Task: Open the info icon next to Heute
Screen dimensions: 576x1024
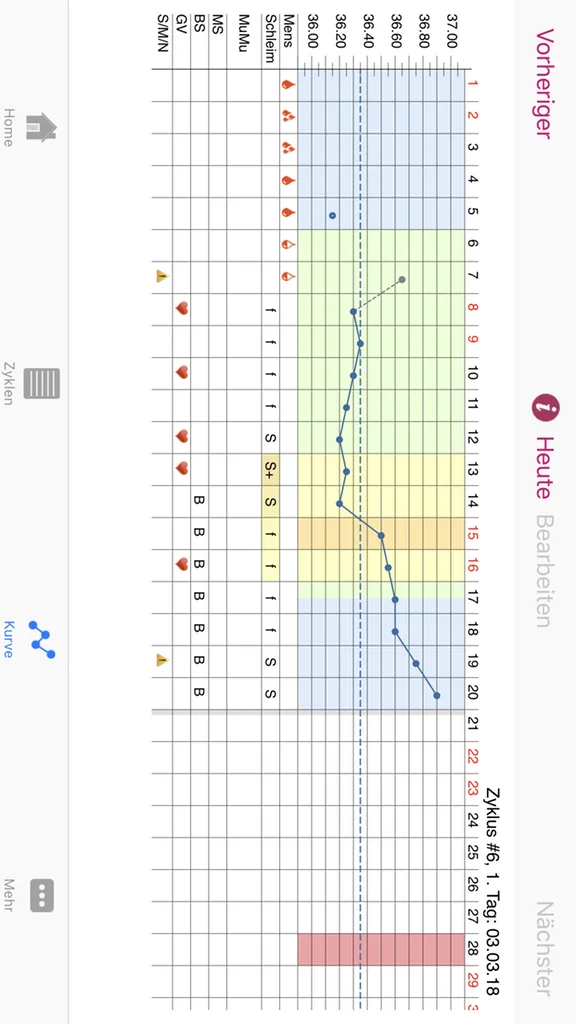Action: [545, 409]
